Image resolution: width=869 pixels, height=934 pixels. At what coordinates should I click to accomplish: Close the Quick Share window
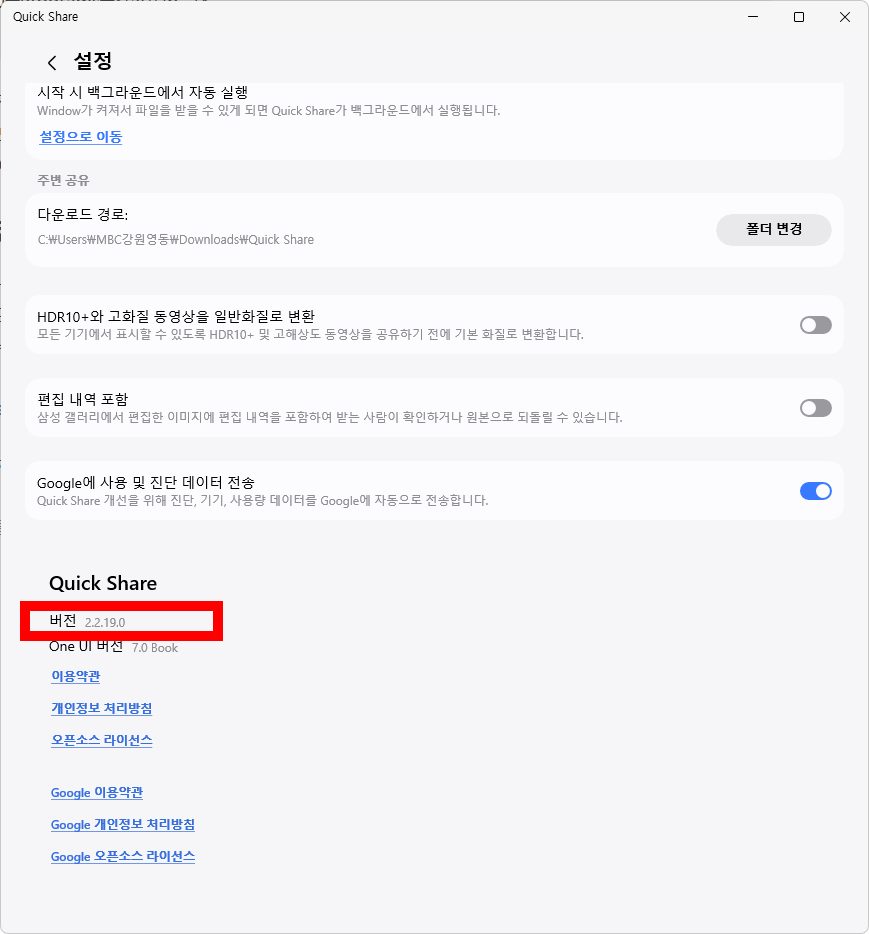845,17
